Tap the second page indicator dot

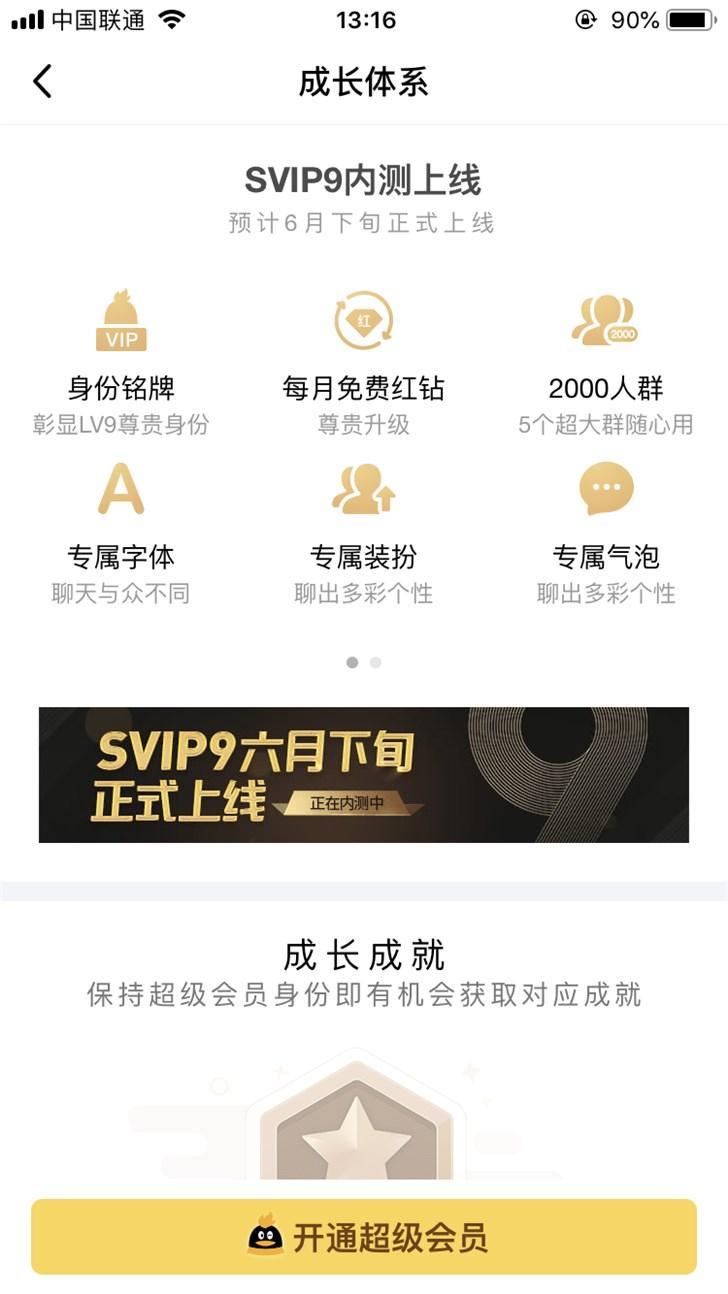[x=375, y=662]
